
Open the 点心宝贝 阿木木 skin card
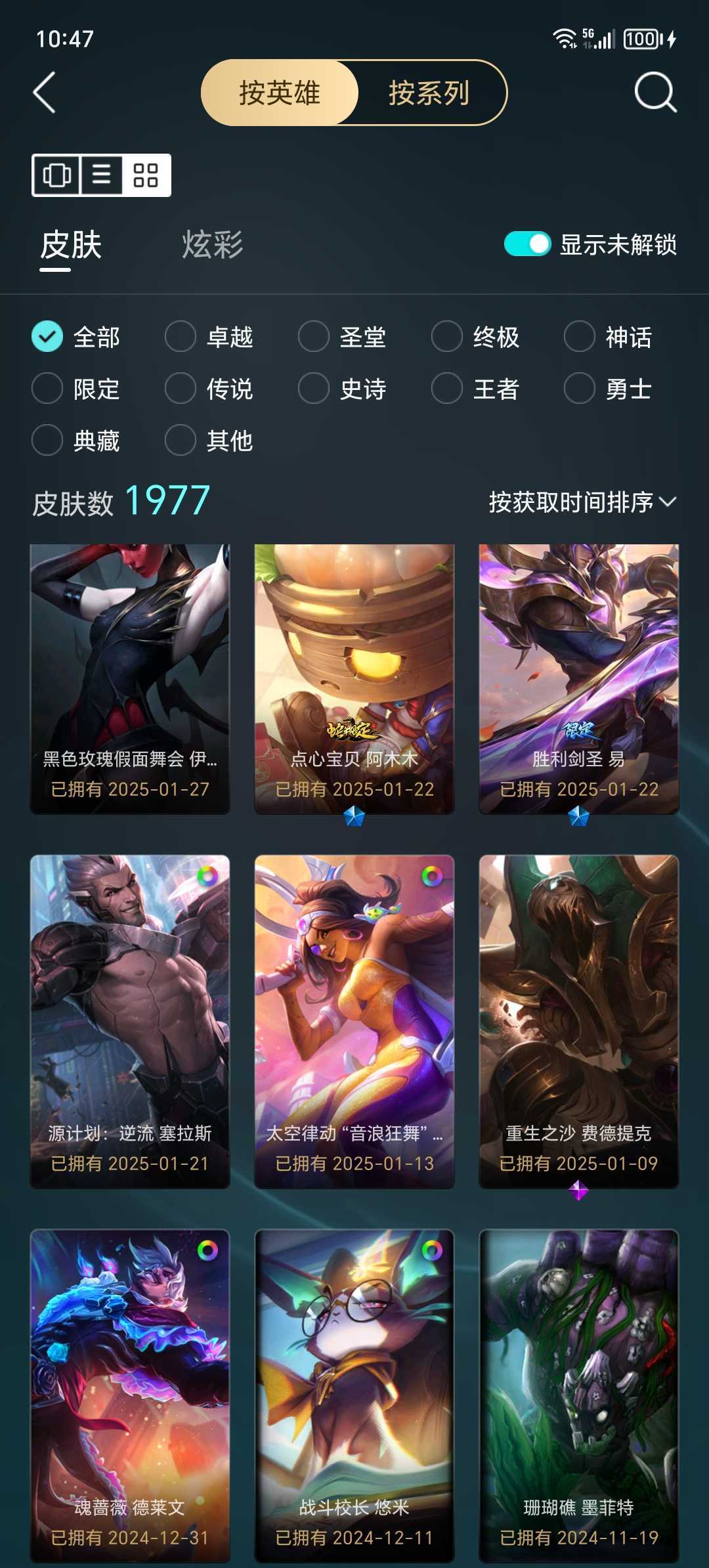pos(354,680)
